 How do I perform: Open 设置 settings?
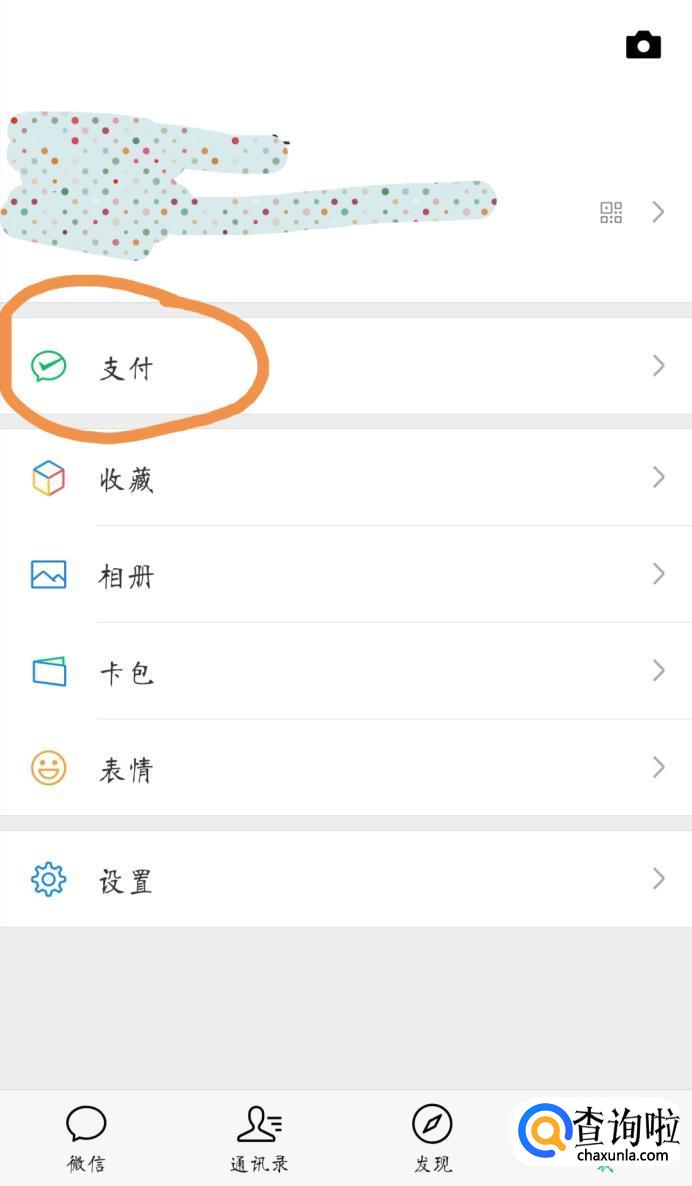click(345, 880)
